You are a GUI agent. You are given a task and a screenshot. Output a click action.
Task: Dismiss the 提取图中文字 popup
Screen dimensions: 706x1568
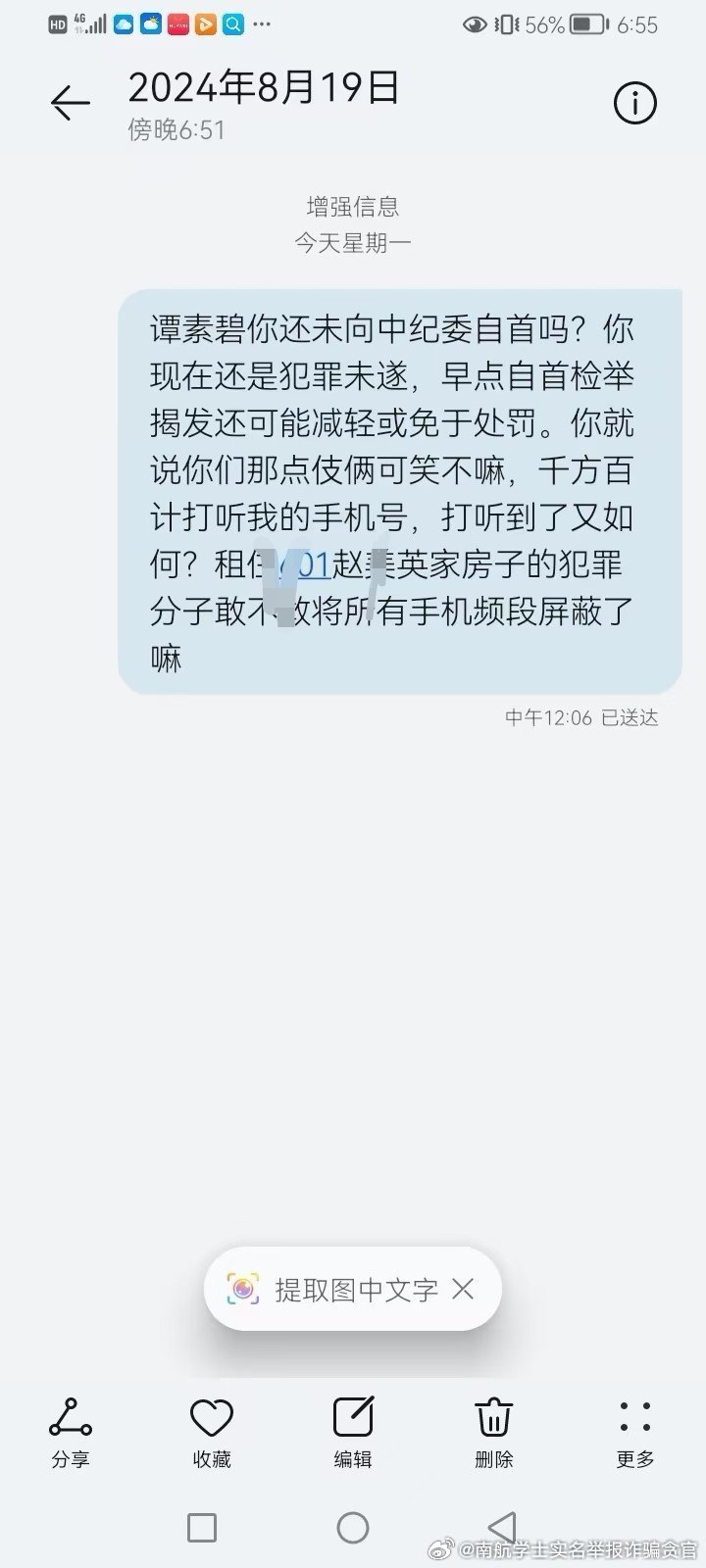point(463,1289)
